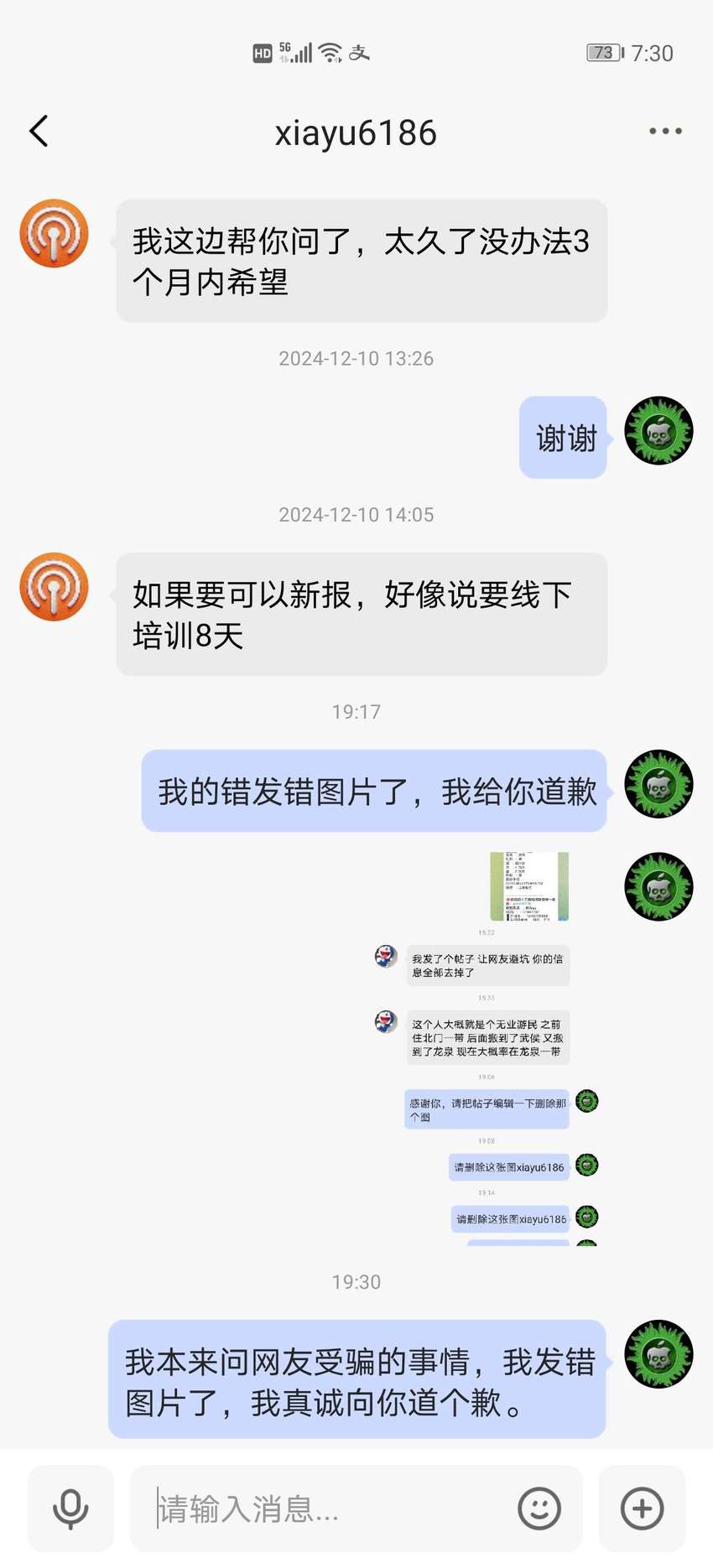Image resolution: width=713 pixels, height=1568 pixels.
Task: Tap the voice input microphone button
Action: click(70, 1508)
